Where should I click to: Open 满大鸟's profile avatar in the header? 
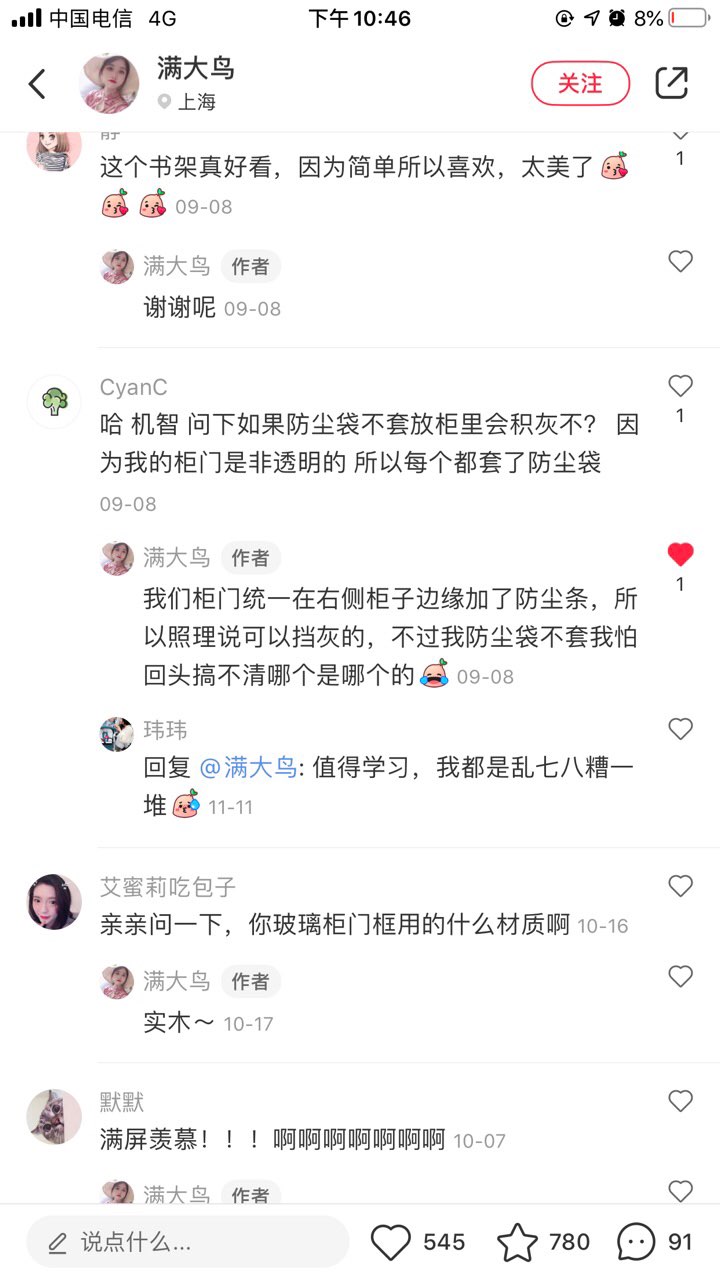tap(108, 84)
